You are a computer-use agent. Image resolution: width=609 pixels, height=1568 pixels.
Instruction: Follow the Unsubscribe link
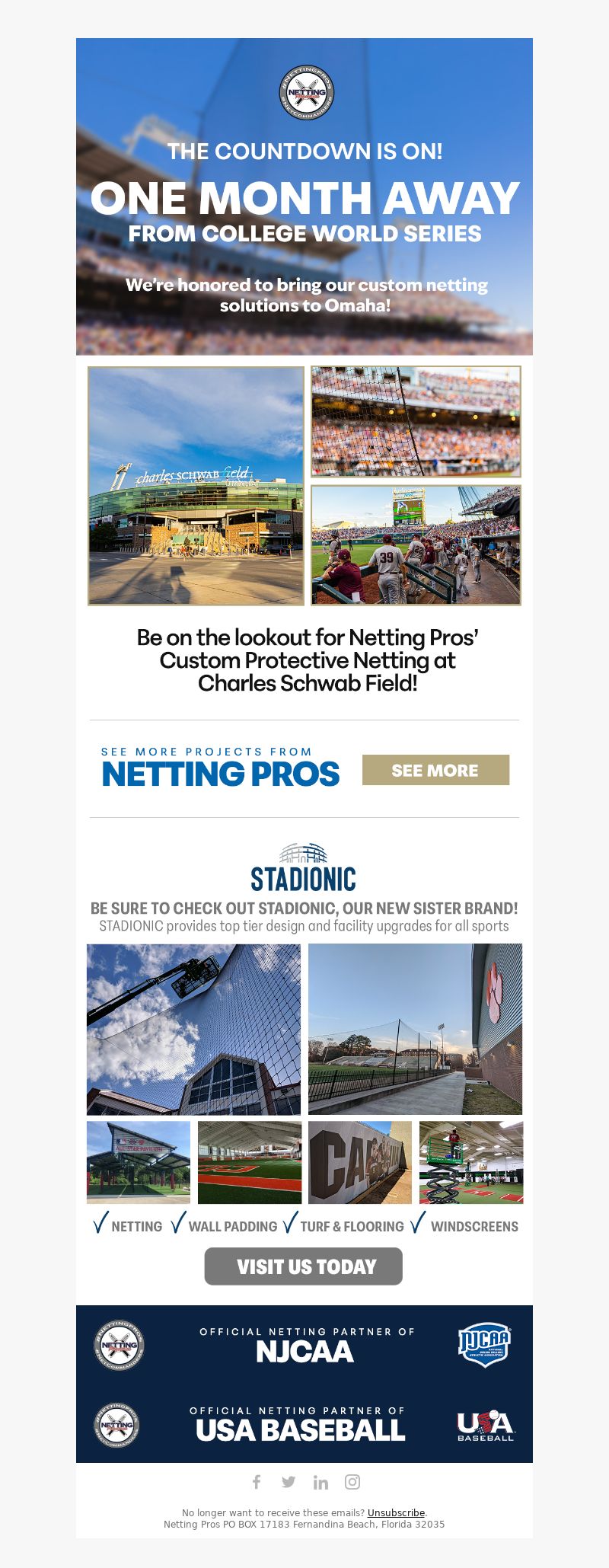(x=396, y=1512)
